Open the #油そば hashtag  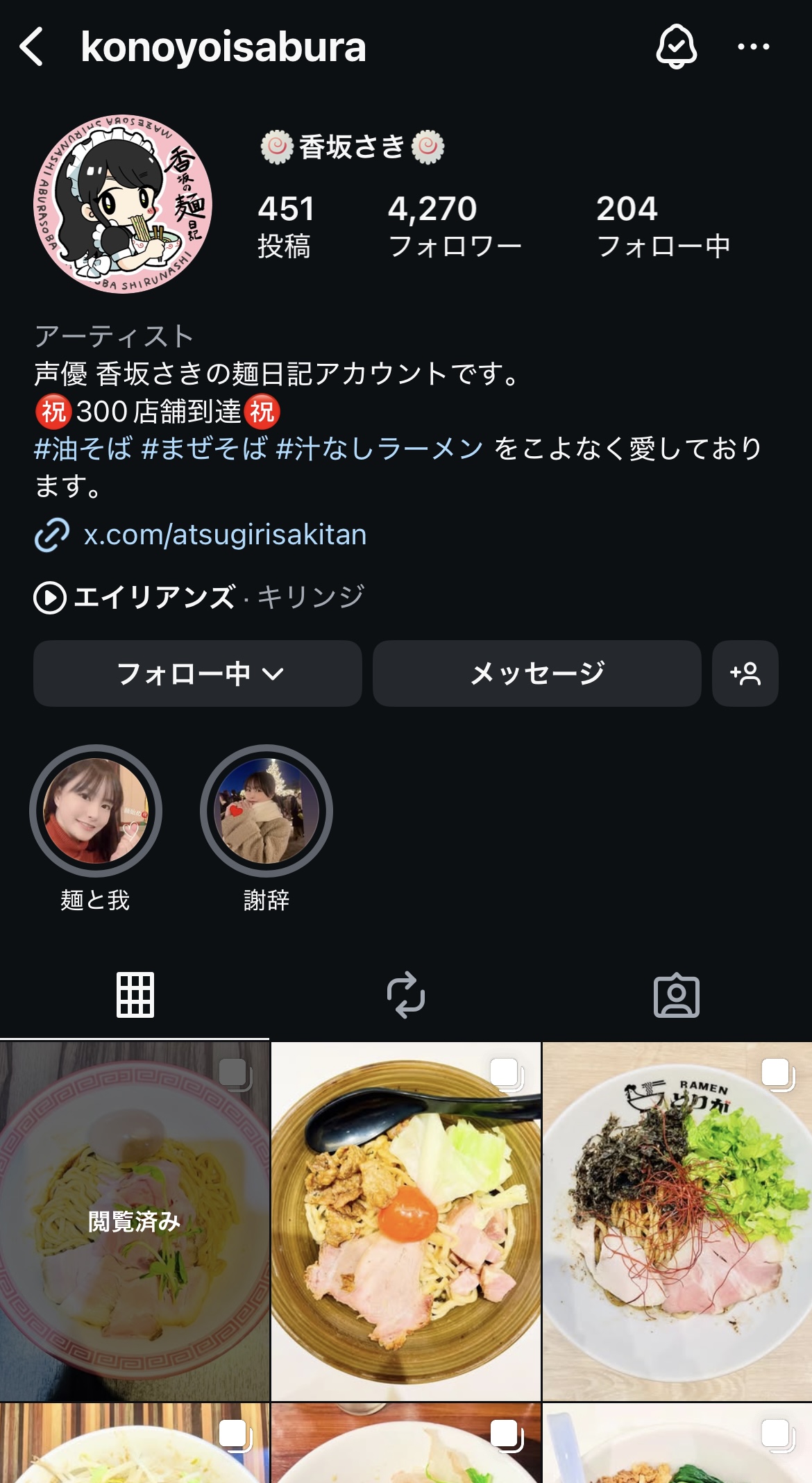coord(83,449)
